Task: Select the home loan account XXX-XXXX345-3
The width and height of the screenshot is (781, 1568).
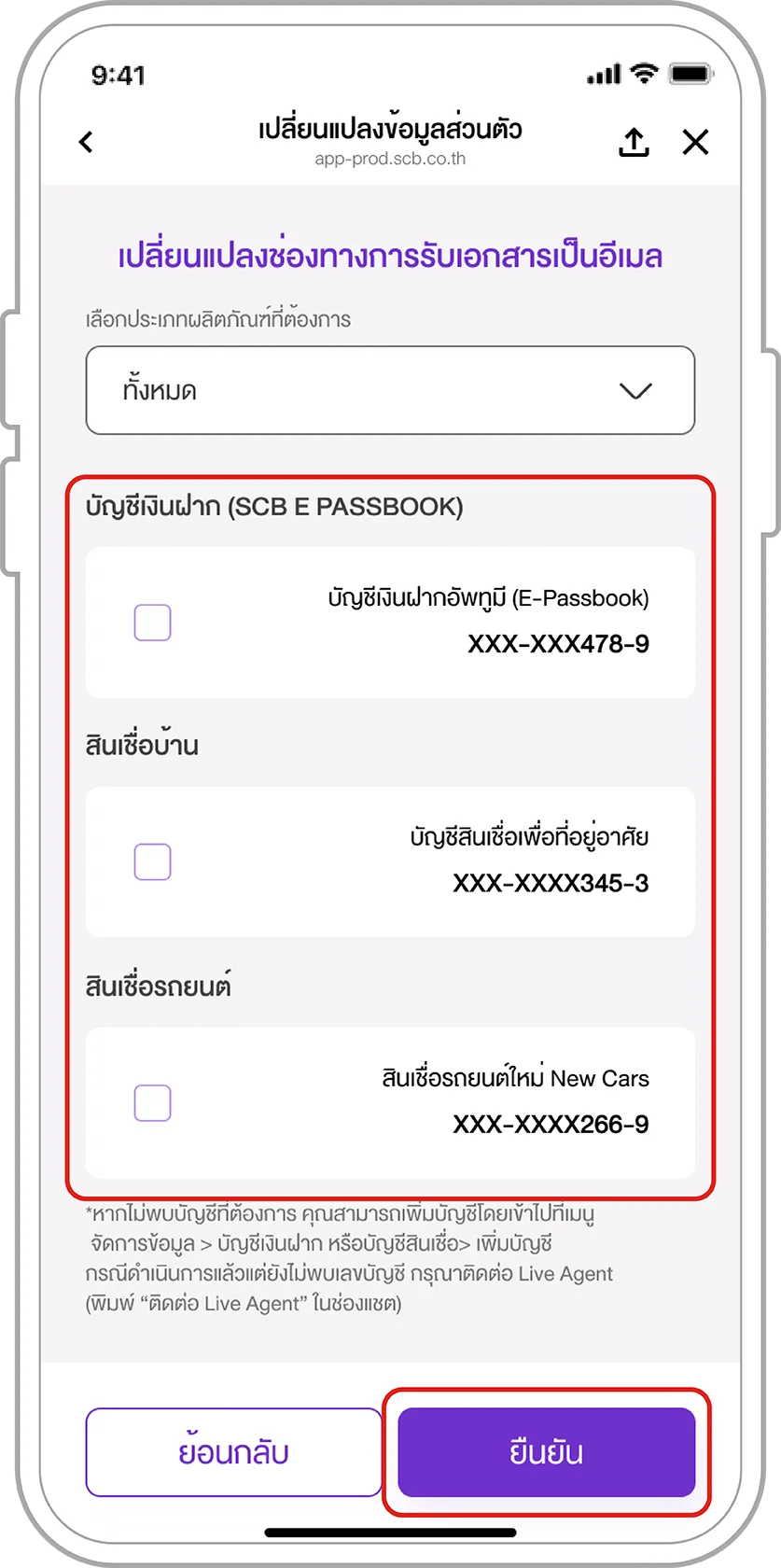Action: tap(153, 861)
